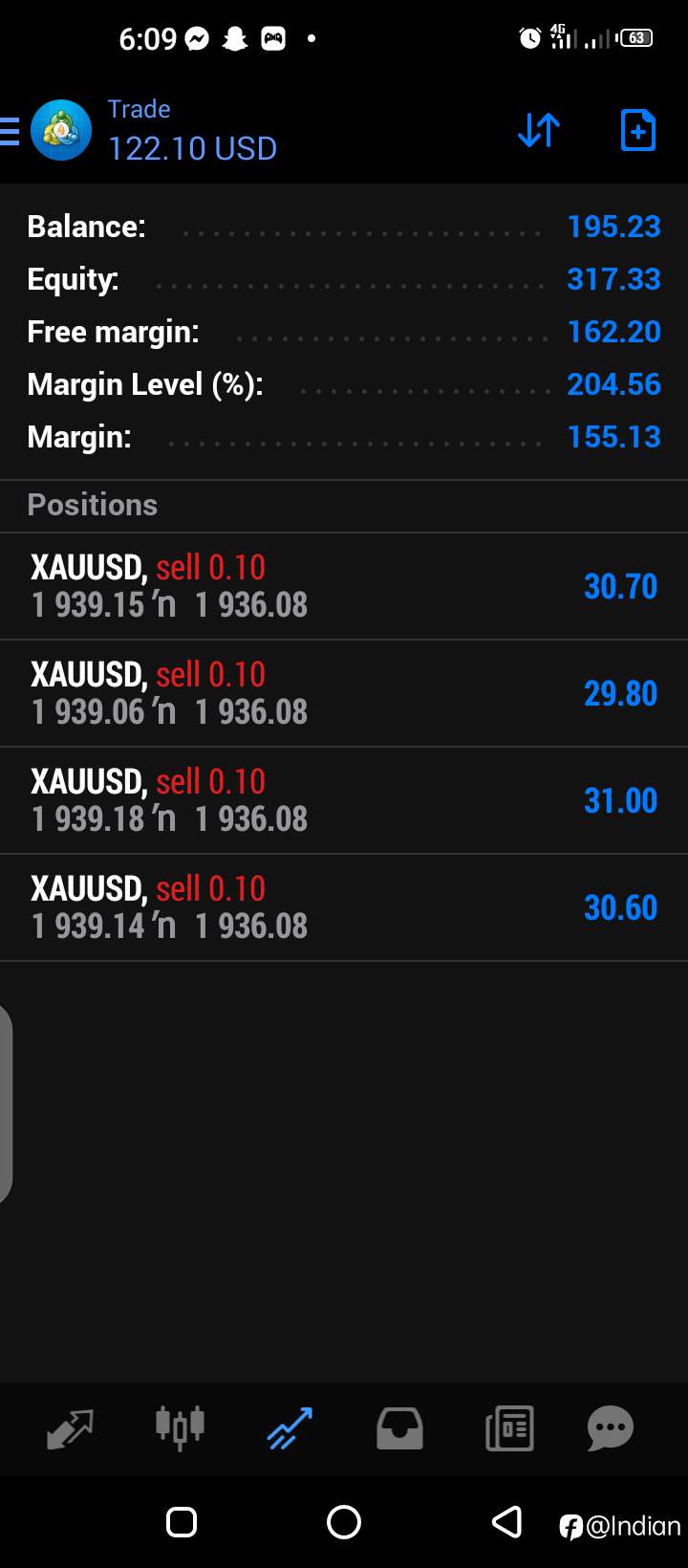688x1568 pixels.
Task: Open the sell position at 1 939.15
Action: pos(344,586)
